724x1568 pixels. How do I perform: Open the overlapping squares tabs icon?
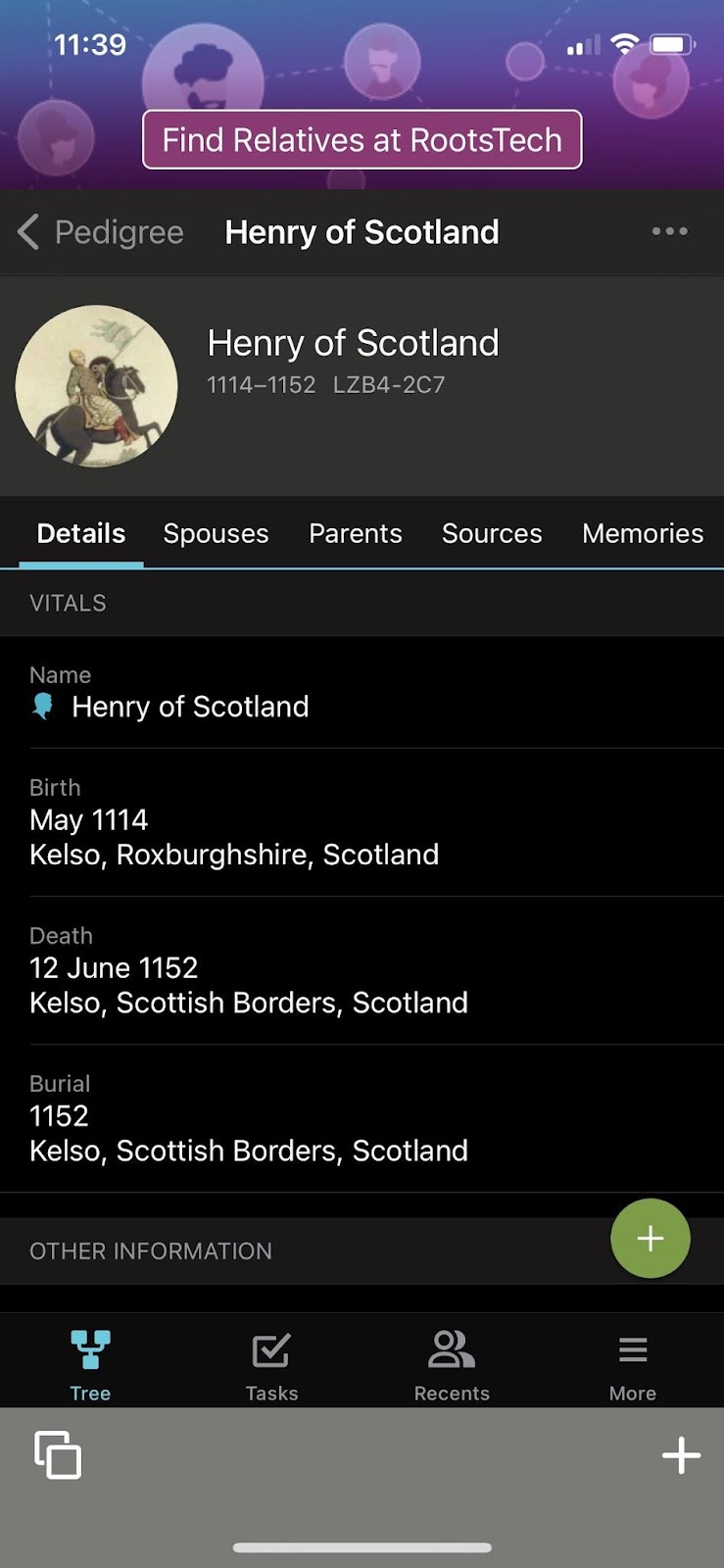click(x=58, y=1454)
